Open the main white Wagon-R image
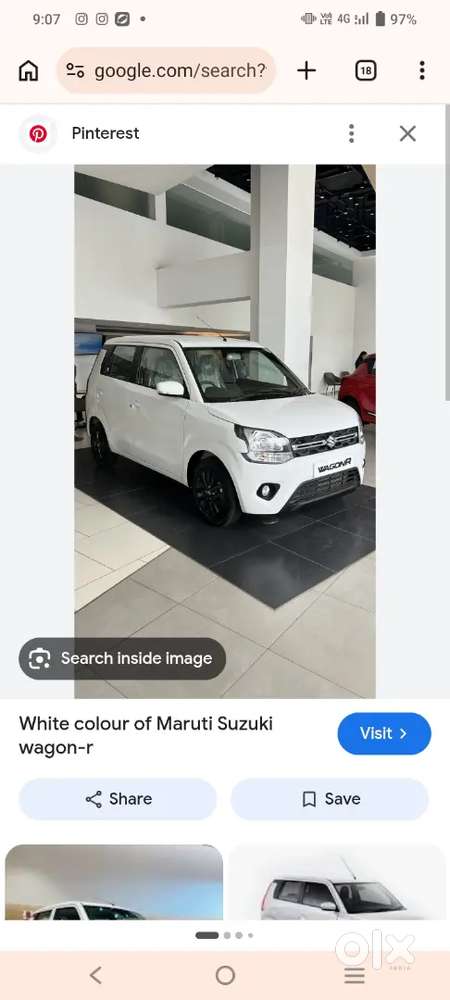450x1000 pixels. (225, 432)
